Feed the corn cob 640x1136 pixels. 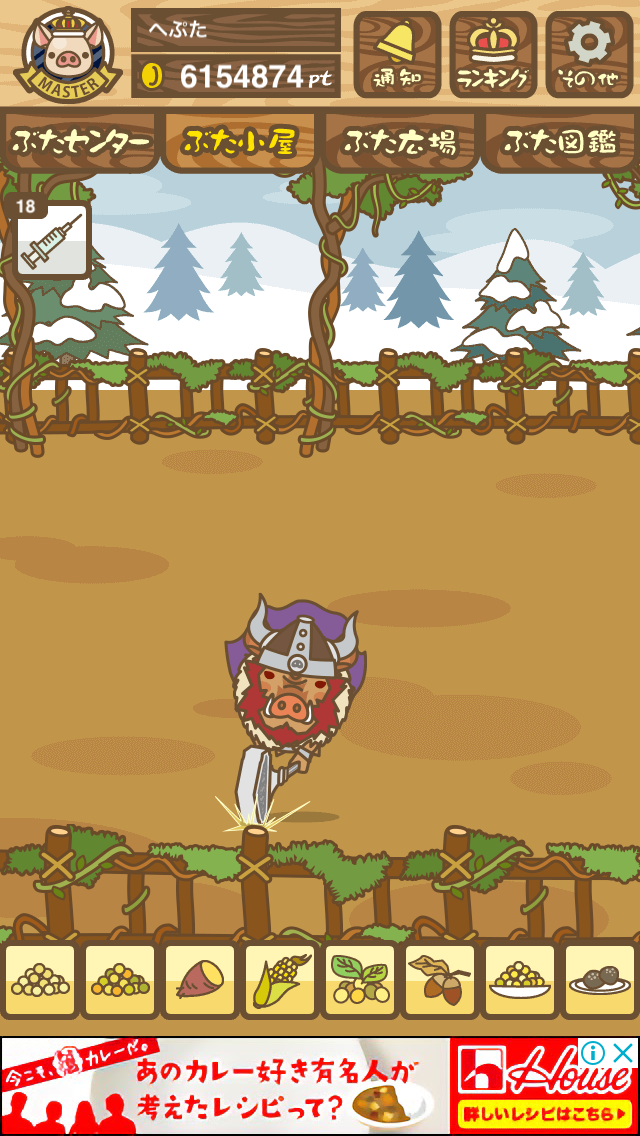[x=280, y=980]
